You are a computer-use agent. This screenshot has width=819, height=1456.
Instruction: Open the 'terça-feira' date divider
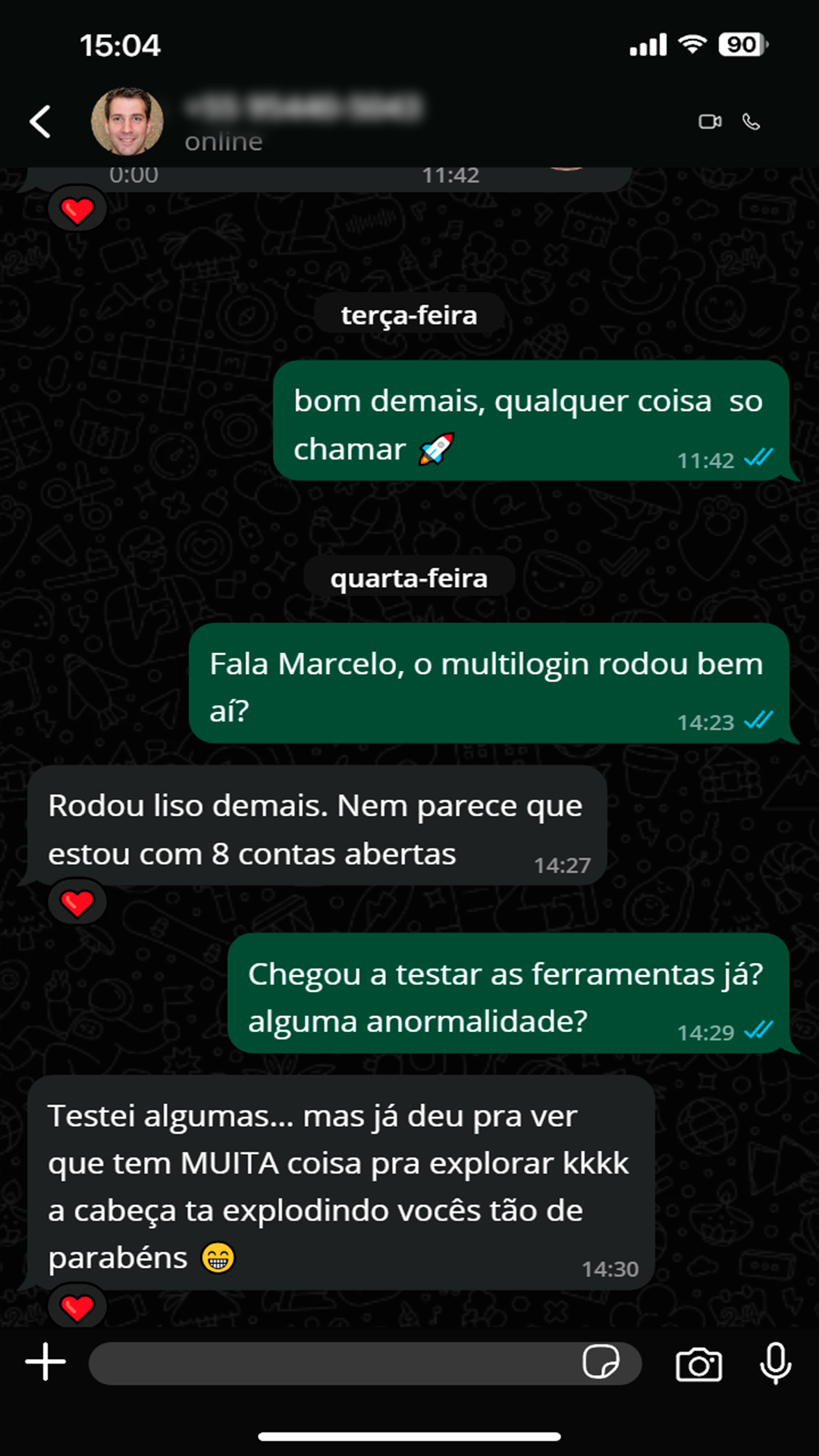[409, 315]
